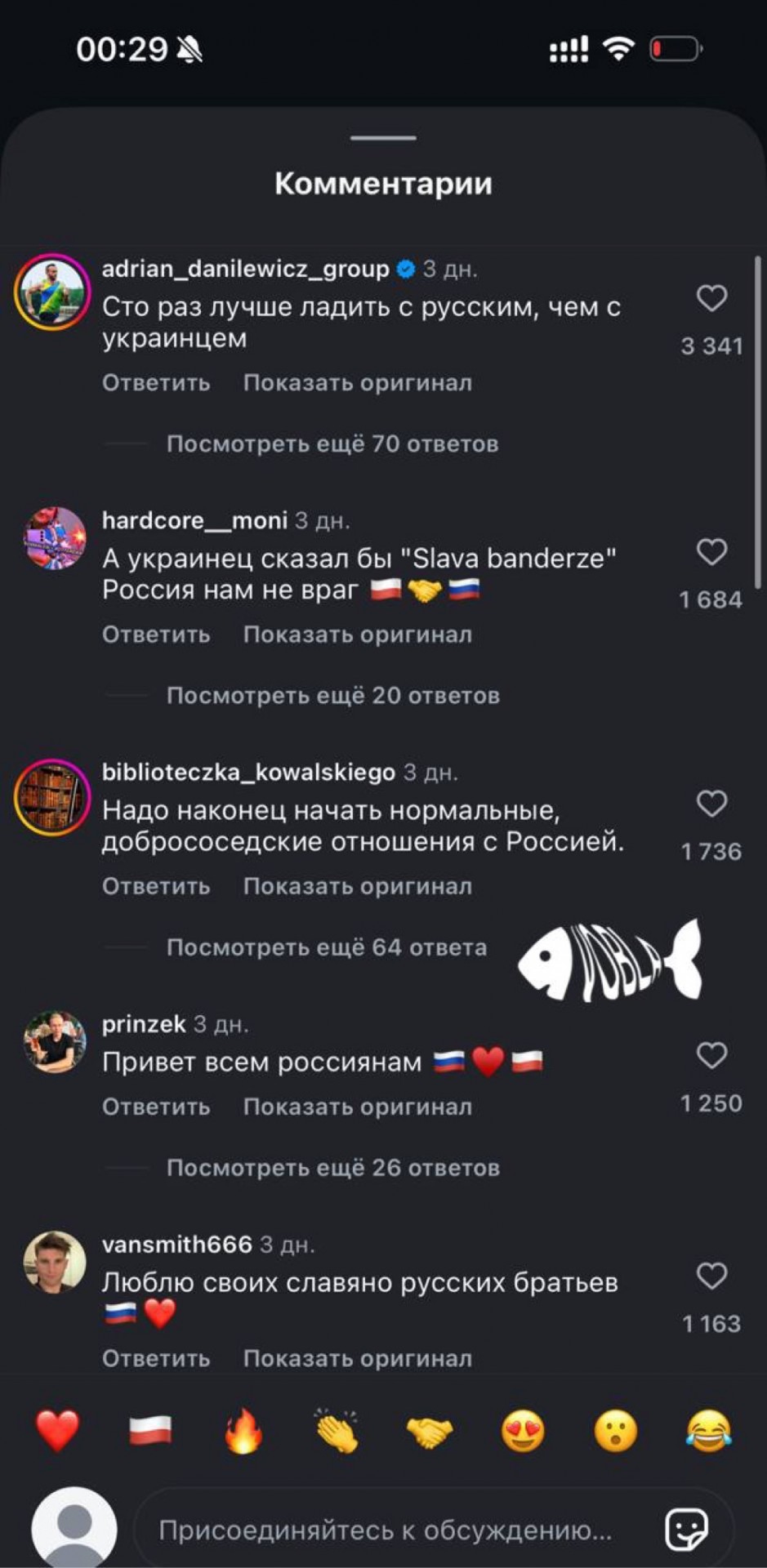Show original of biblioteczka_kowalskiego's comment
Screen dimensions: 767x1568
357,886
